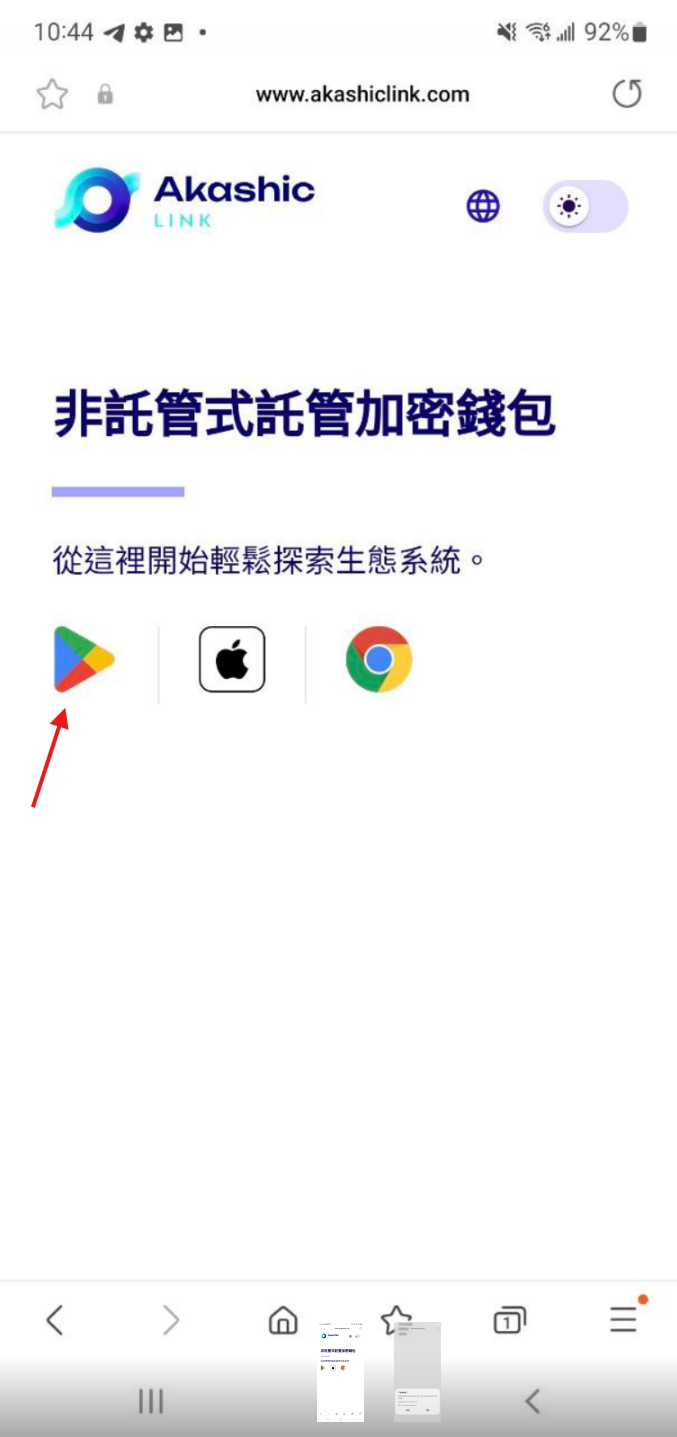Open the language globe selector
677x1437 pixels.
tap(484, 207)
